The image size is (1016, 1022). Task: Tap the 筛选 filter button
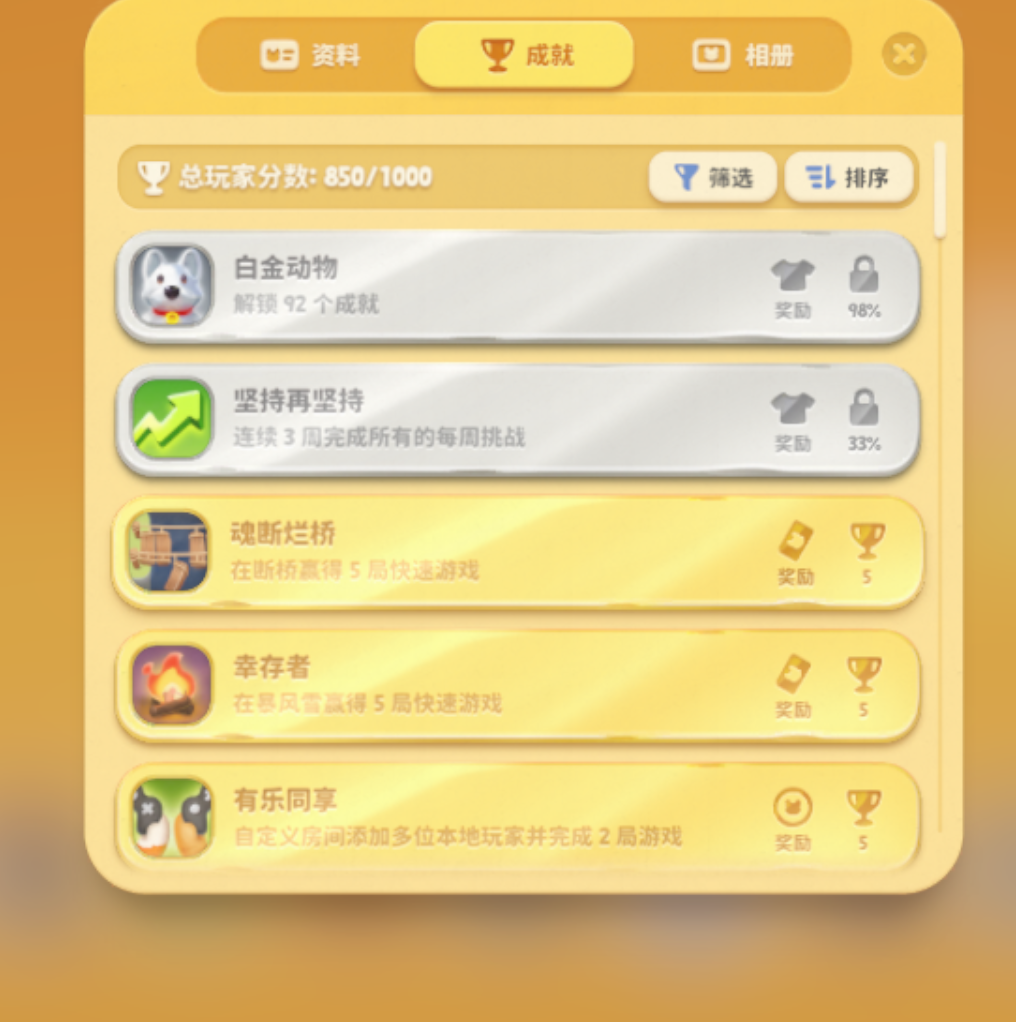[712, 178]
